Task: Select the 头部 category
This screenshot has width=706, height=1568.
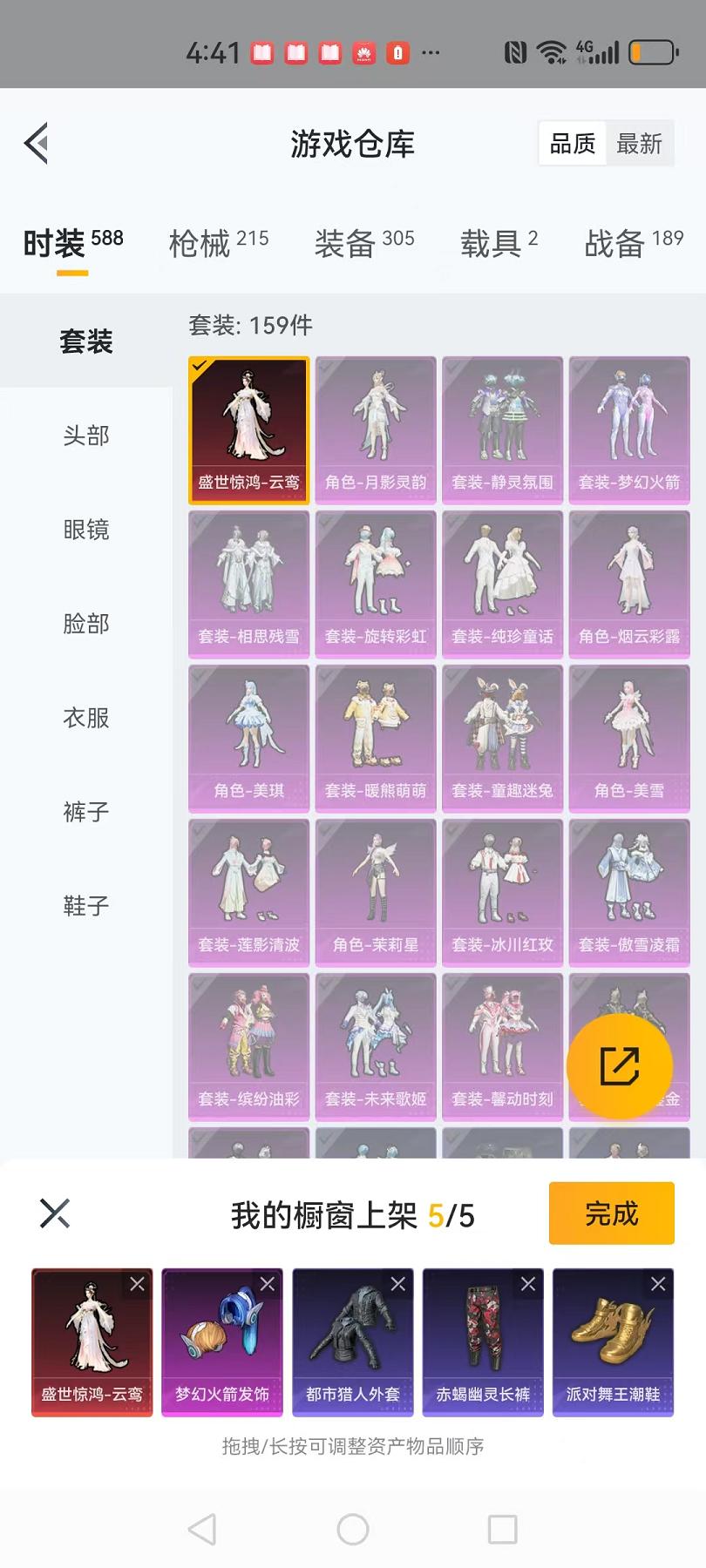Action: click(x=86, y=436)
